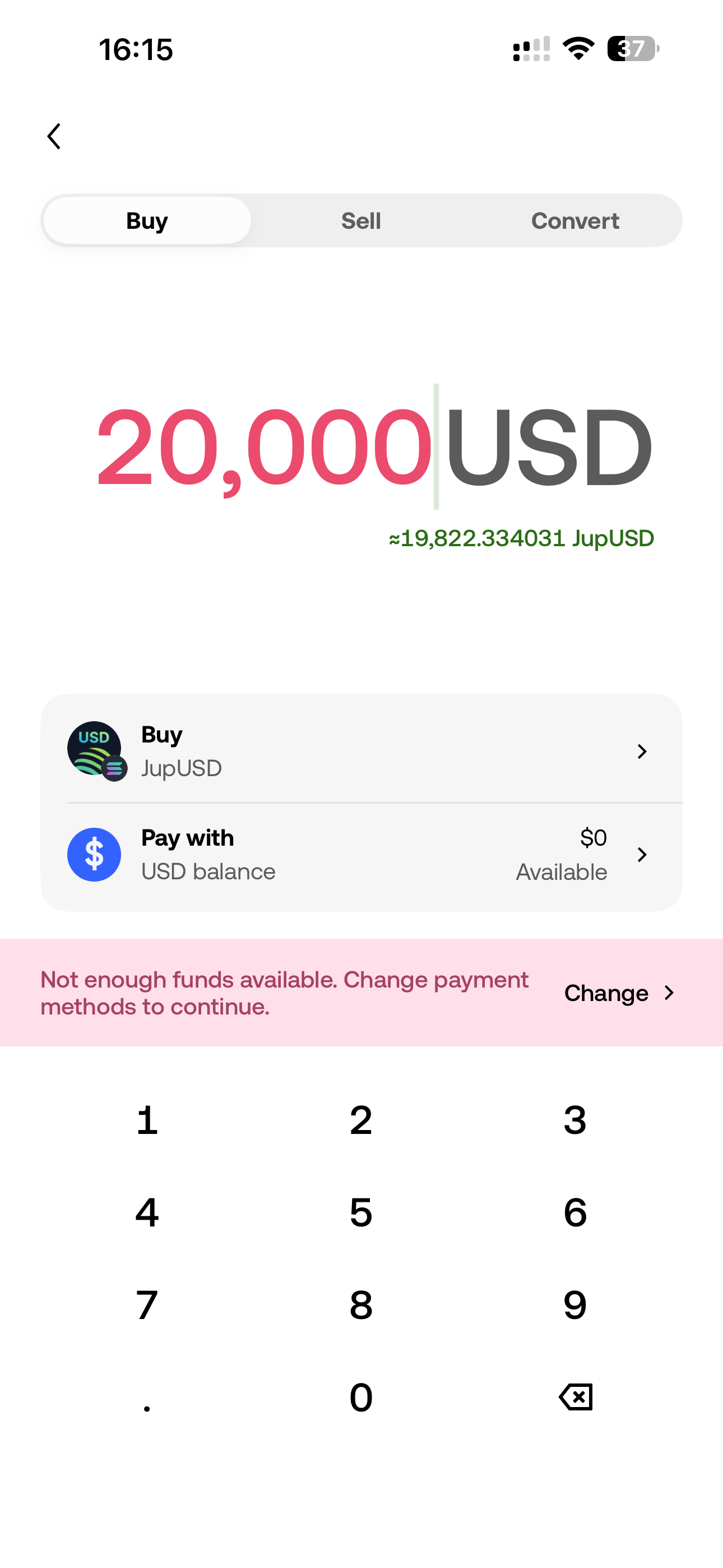
Task: Enter digit 7 on the keypad
Action: tap(147, 1305)
